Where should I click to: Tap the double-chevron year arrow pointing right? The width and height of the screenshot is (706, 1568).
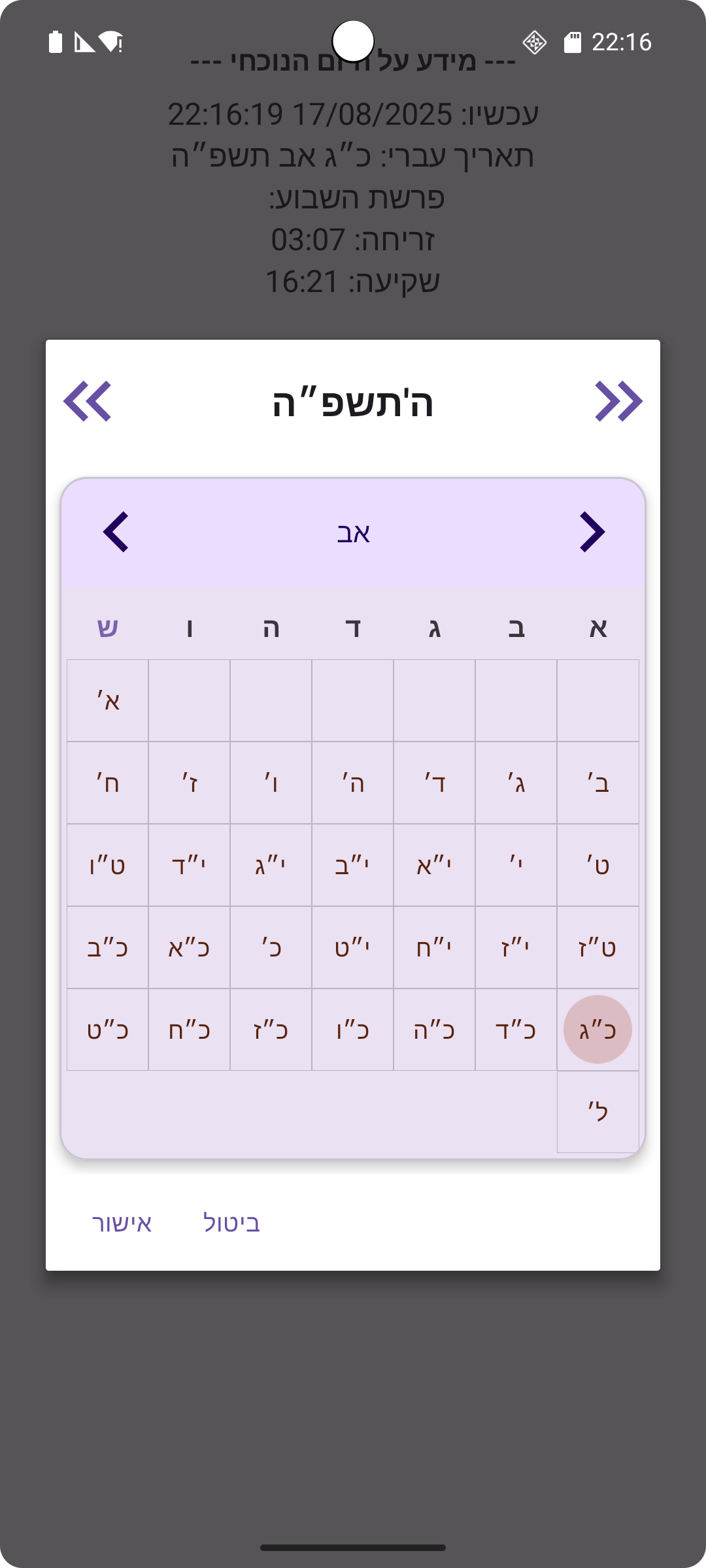[618, 401]
